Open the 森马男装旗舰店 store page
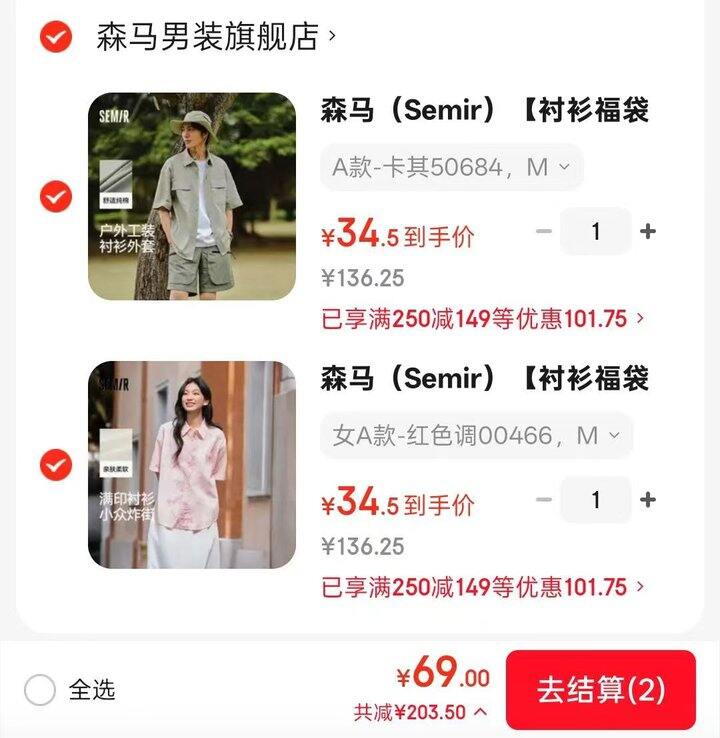 215,37
